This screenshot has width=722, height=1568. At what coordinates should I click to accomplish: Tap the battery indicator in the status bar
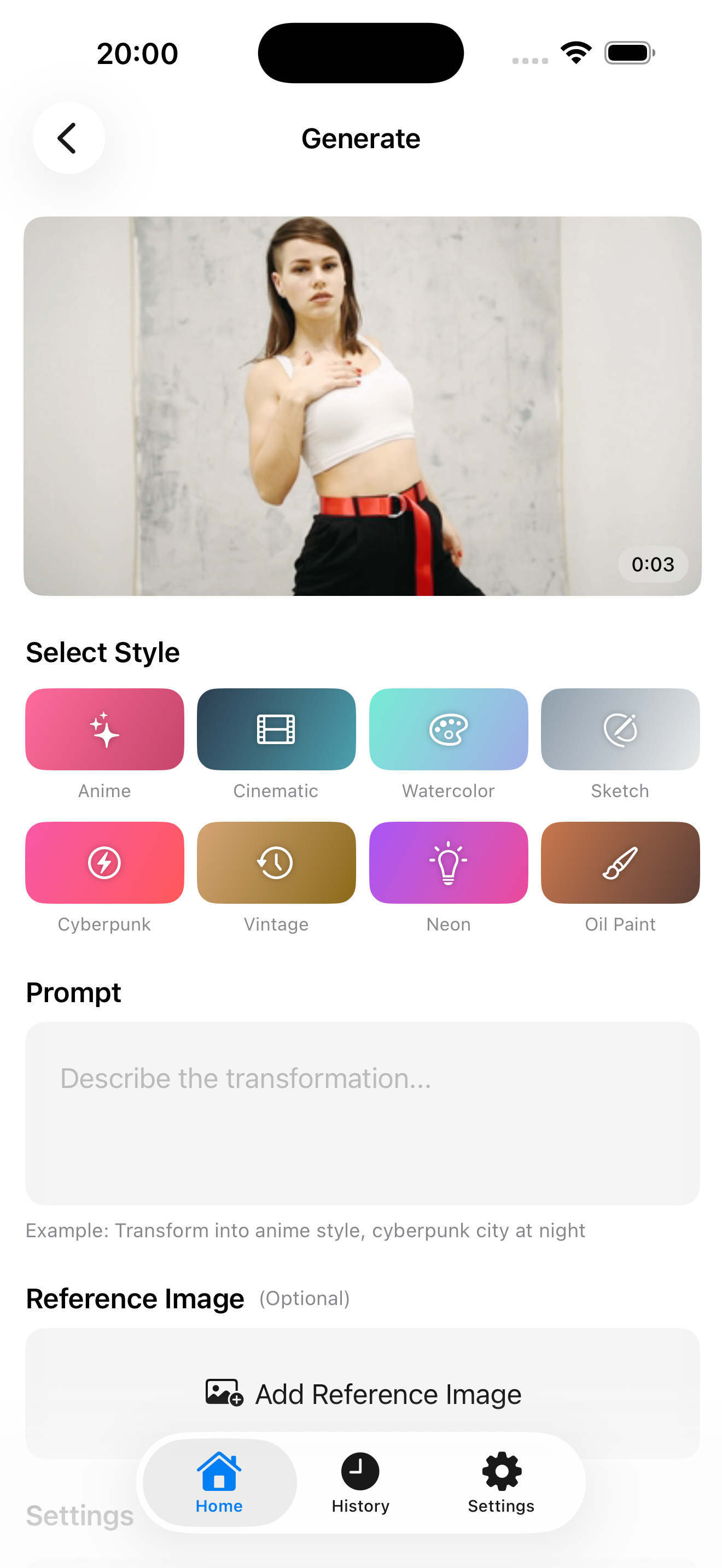click(x=630, y=52)
